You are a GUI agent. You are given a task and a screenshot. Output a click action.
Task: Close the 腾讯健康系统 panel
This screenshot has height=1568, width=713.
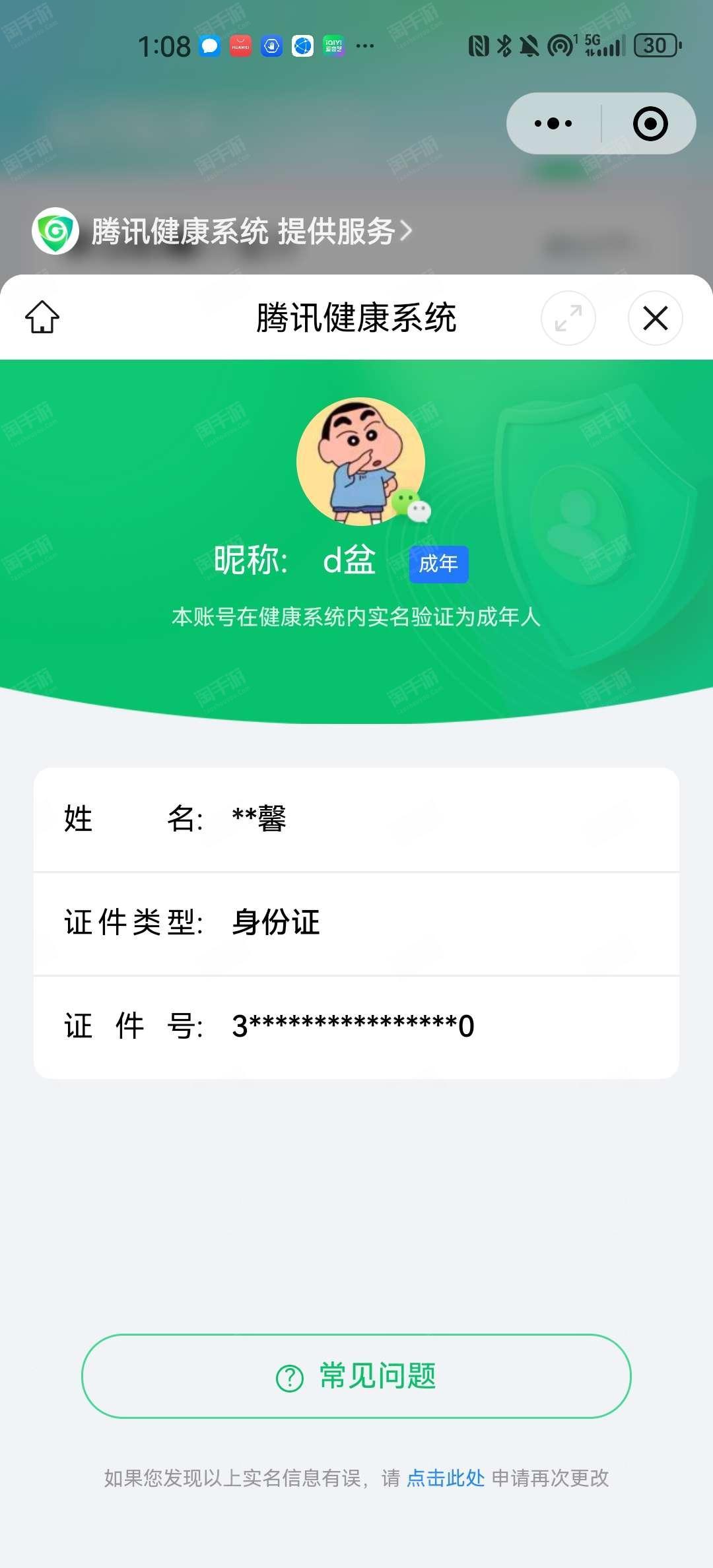(656, 318)
